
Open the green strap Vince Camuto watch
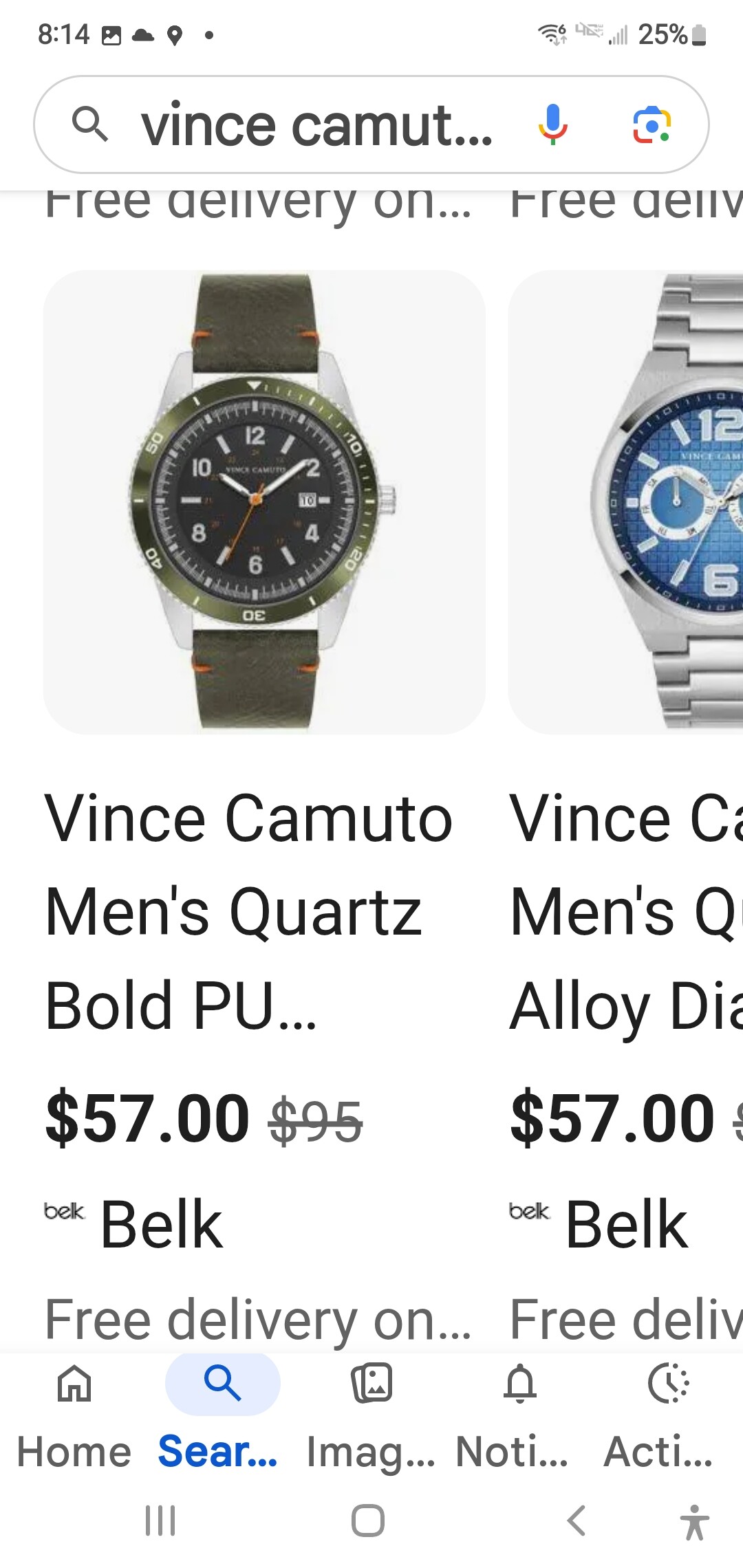(x=264, y=502)
